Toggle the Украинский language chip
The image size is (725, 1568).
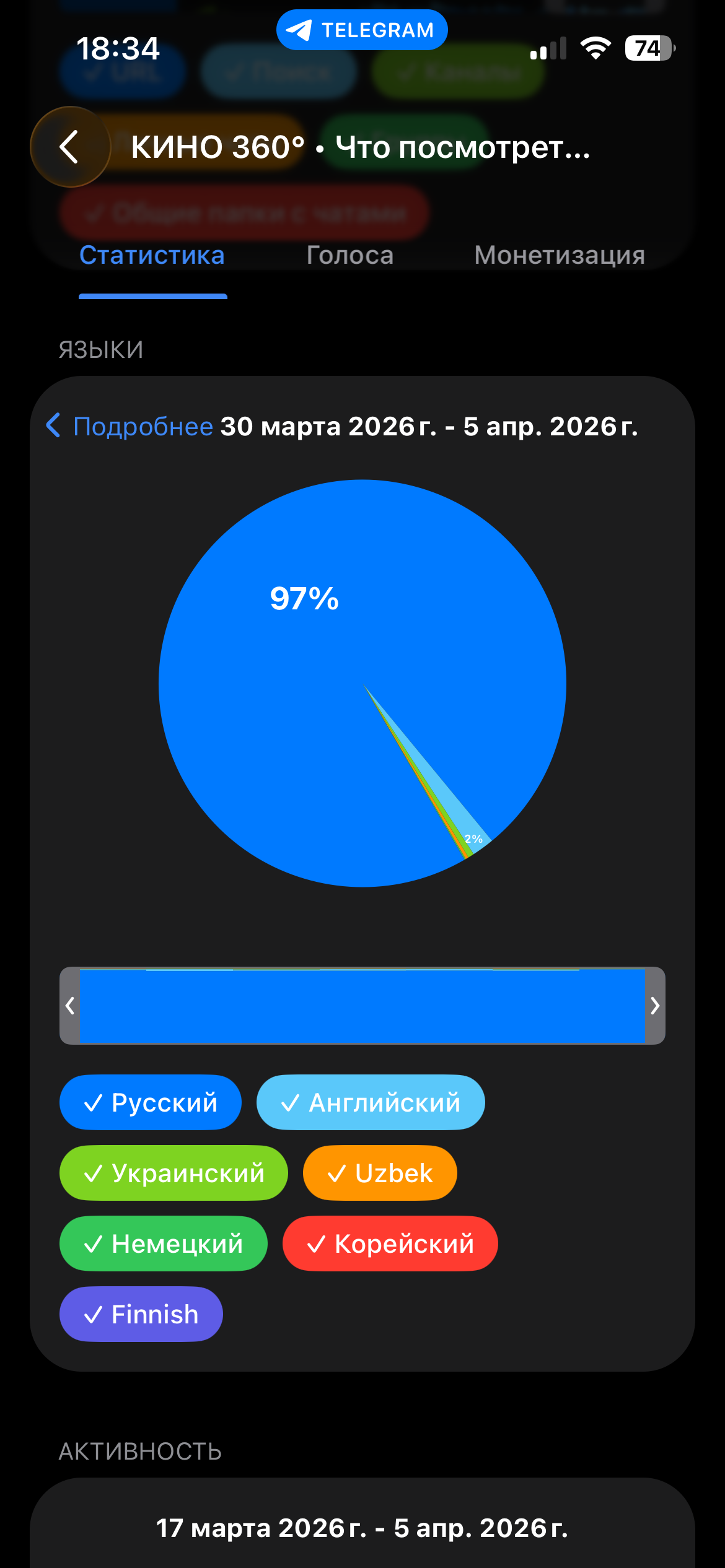coord(174,1174)
